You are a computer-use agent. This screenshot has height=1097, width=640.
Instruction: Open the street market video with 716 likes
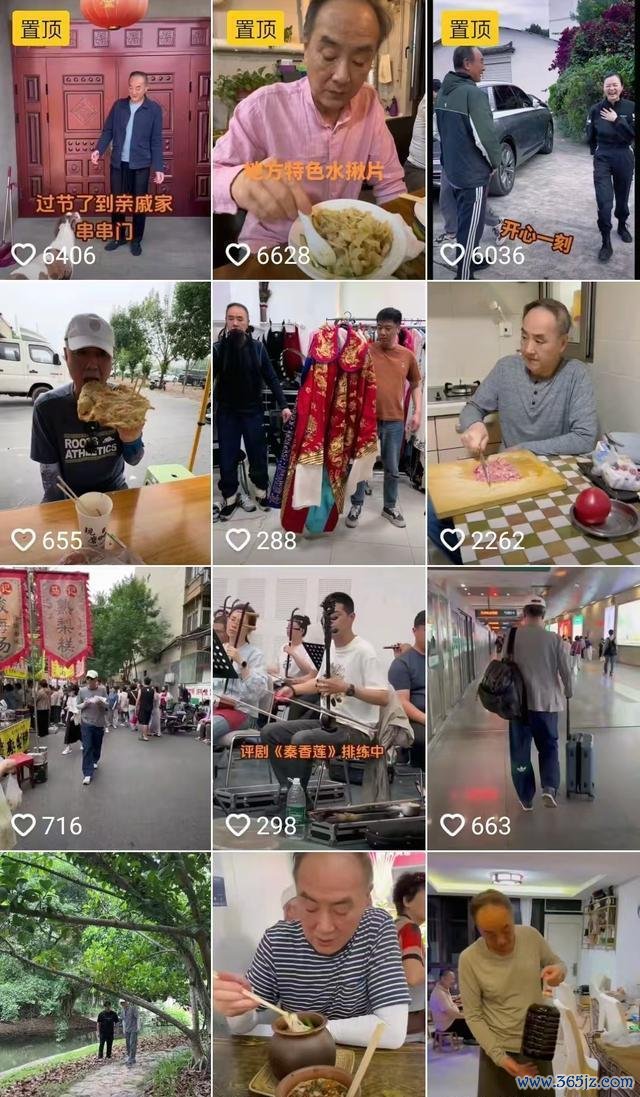click(x=105, y=709)
